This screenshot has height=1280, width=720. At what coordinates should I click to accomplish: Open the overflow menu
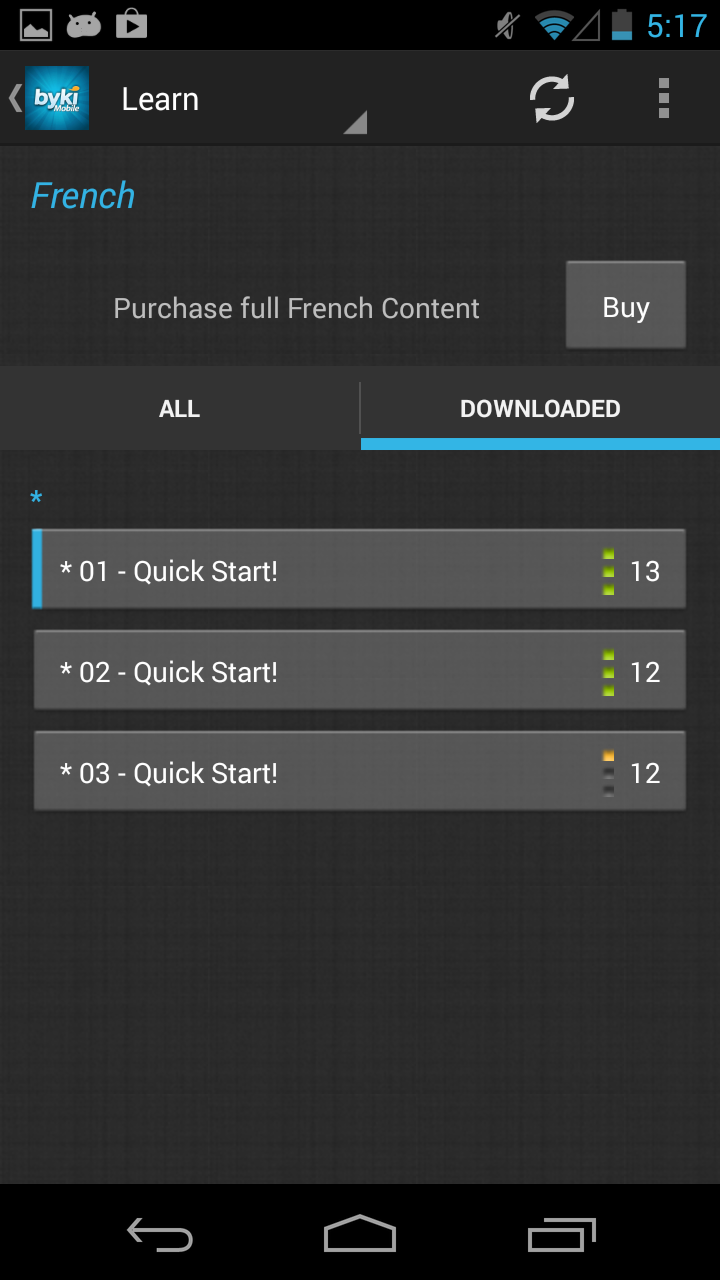(663, 99)
